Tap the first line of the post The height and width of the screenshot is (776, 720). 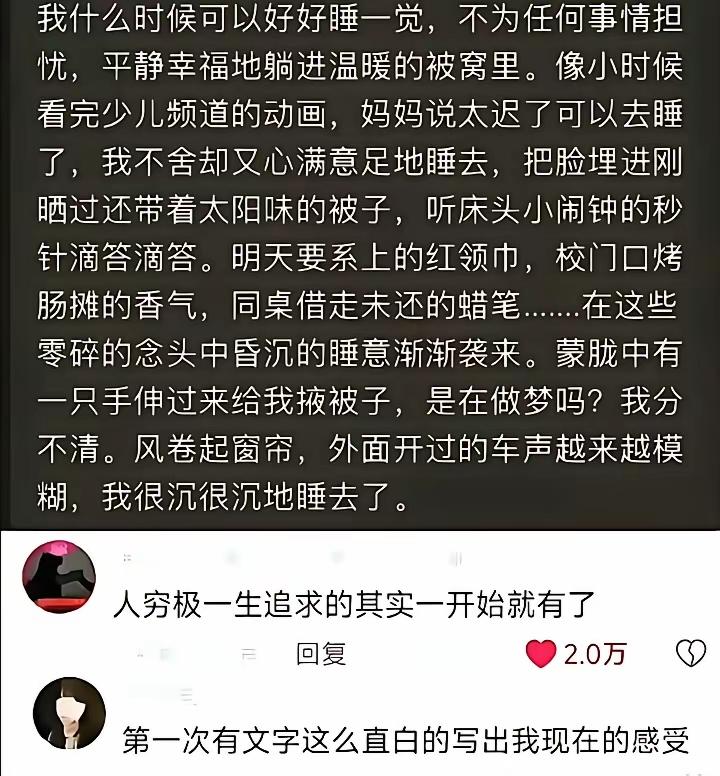360,20
